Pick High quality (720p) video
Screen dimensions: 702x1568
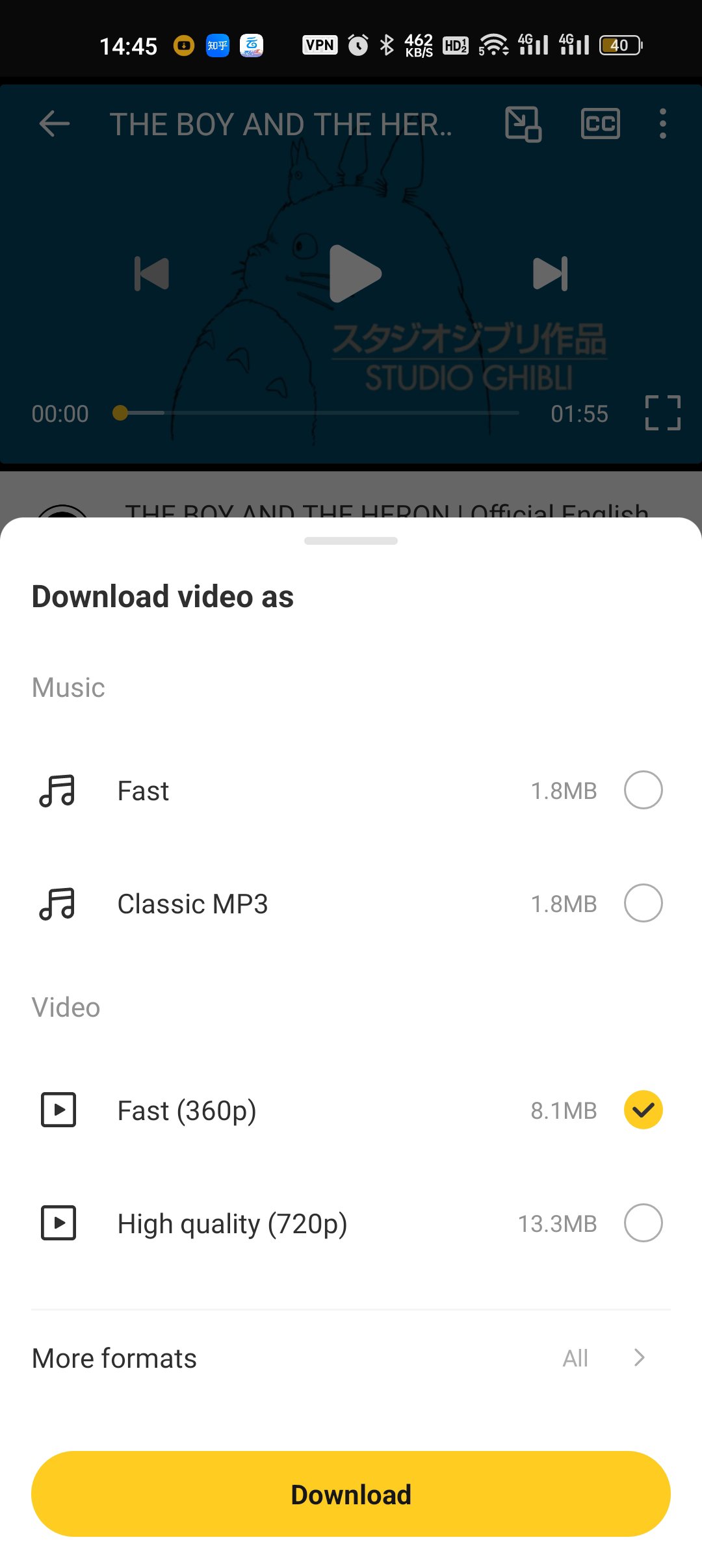pyautogui.click(x=643, y=1223)
